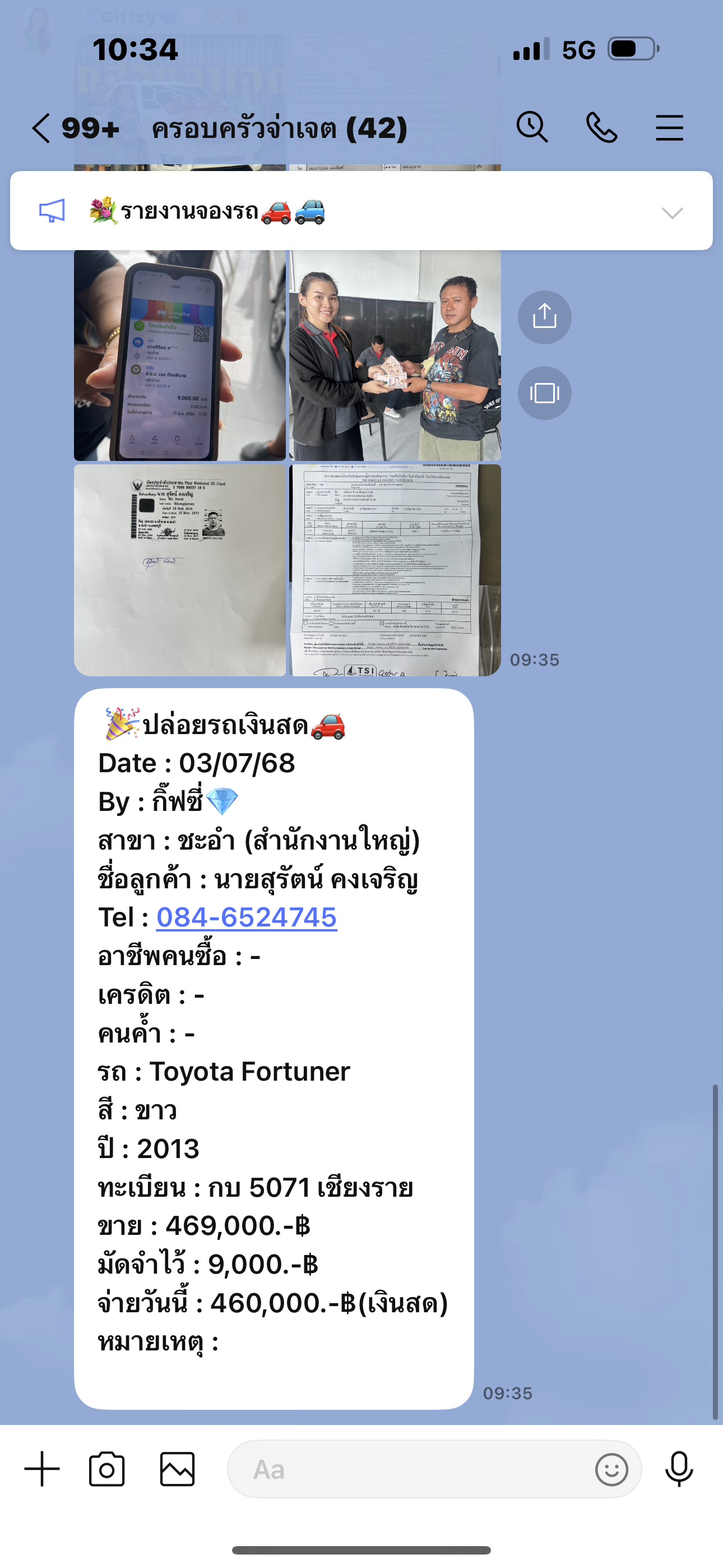View the photos as a slideshow
Viewport: 723px width, 1568px height.
[x=544, y=393]
